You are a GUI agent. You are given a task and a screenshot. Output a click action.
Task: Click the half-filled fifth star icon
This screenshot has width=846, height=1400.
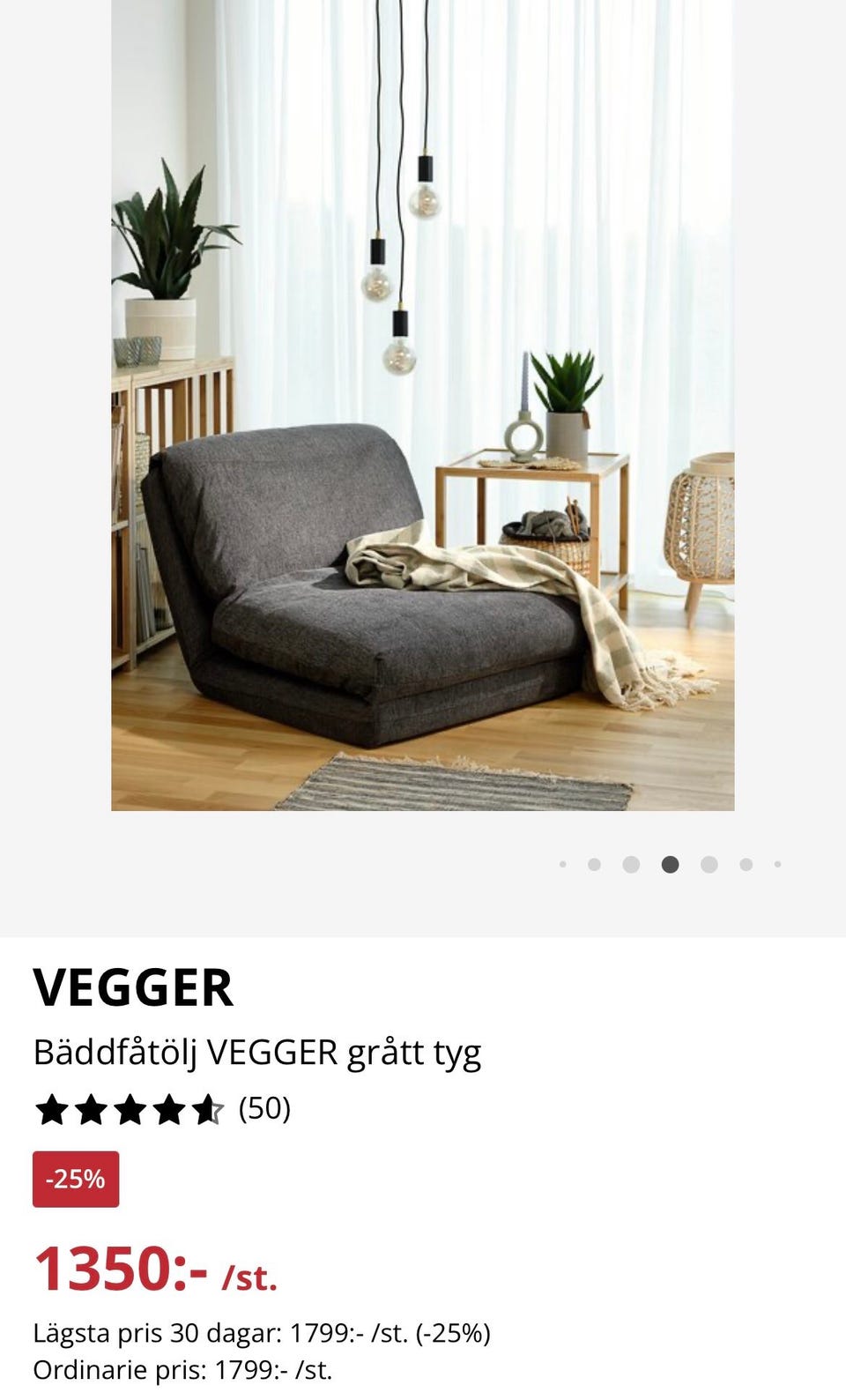[x=210, y=1109]
